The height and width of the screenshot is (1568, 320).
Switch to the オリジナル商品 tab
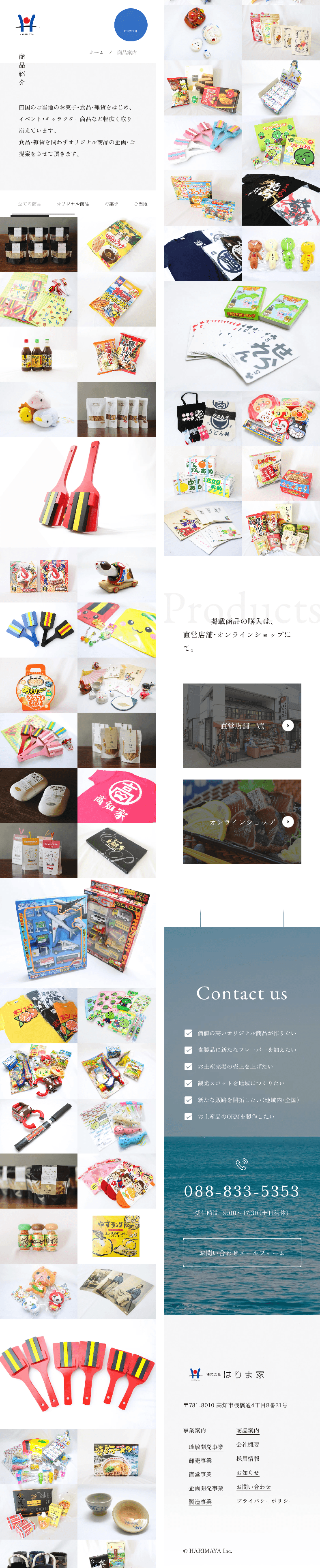click(73, 204)
